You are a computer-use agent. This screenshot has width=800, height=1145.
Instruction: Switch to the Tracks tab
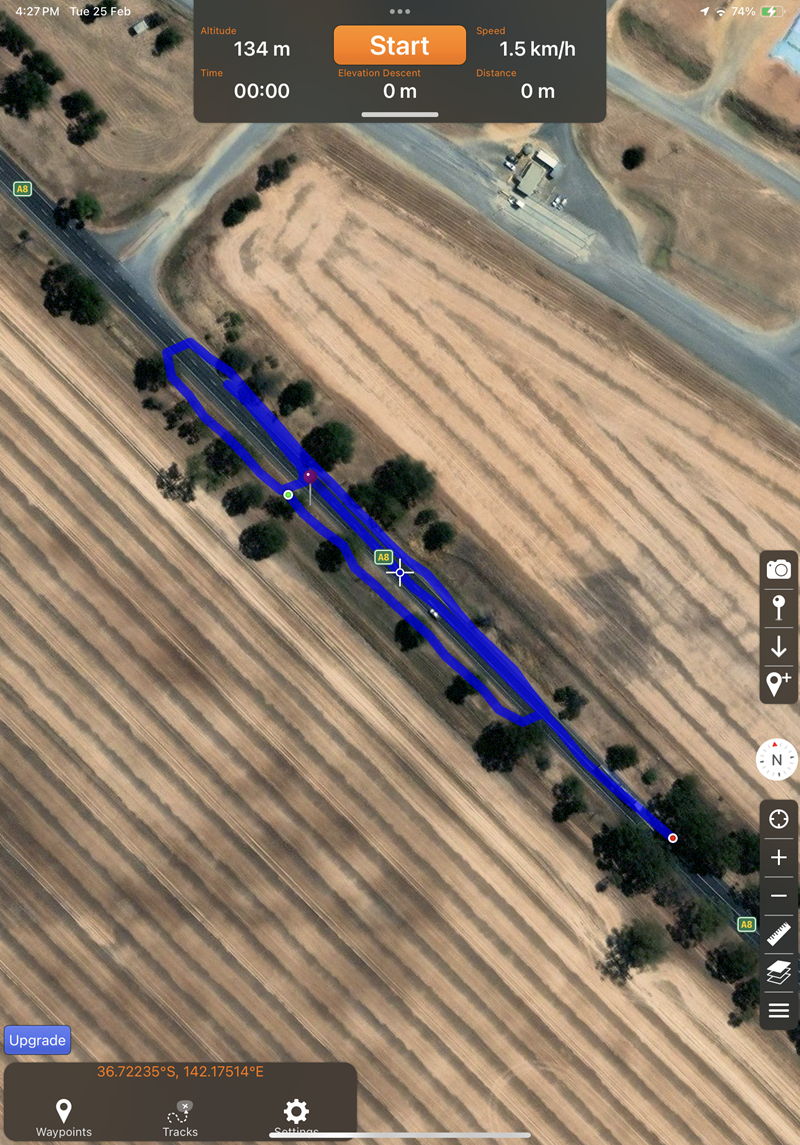[x=180, y=1117]
